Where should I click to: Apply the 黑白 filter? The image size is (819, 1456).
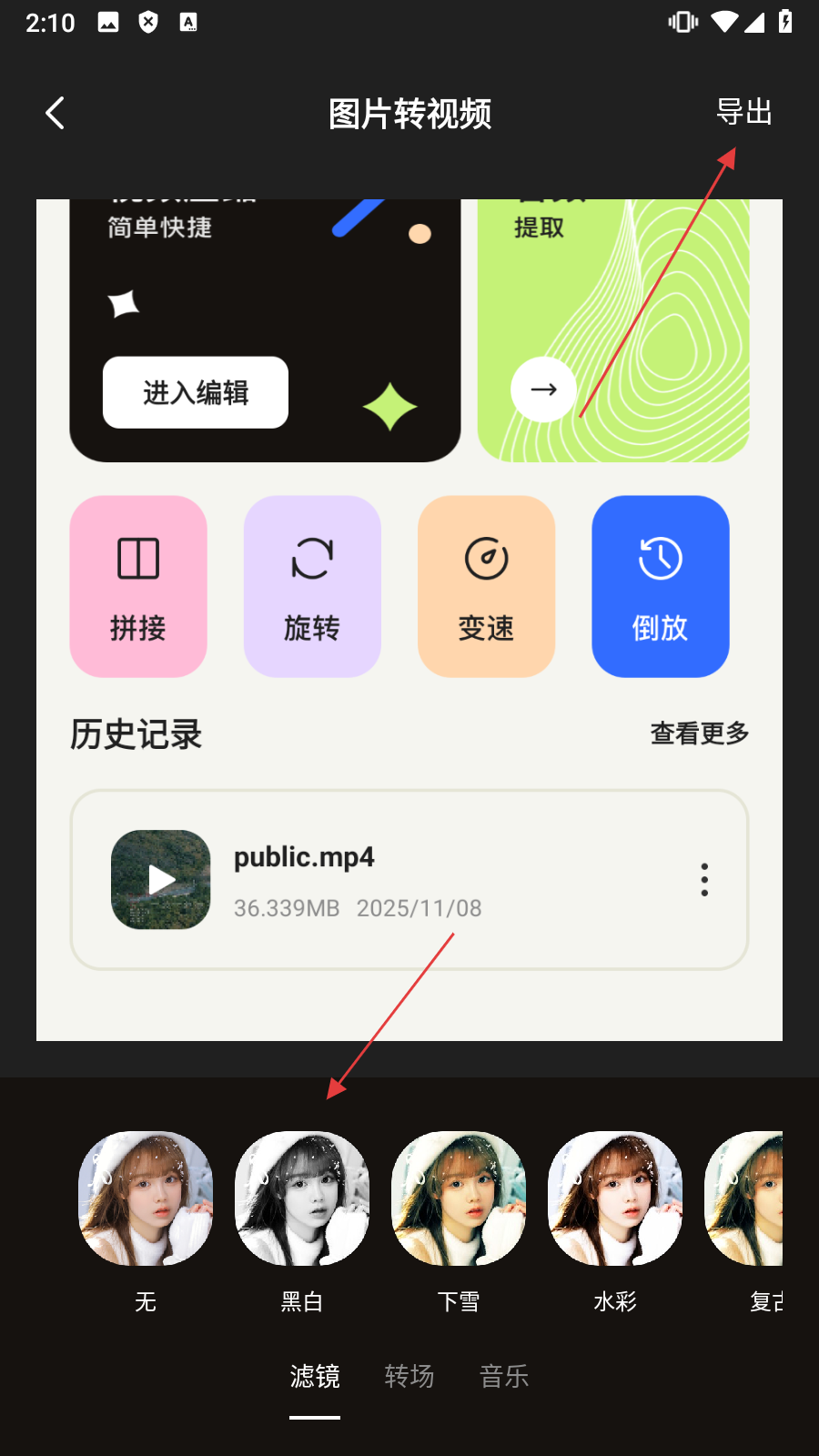click(x=302, y=1198)
